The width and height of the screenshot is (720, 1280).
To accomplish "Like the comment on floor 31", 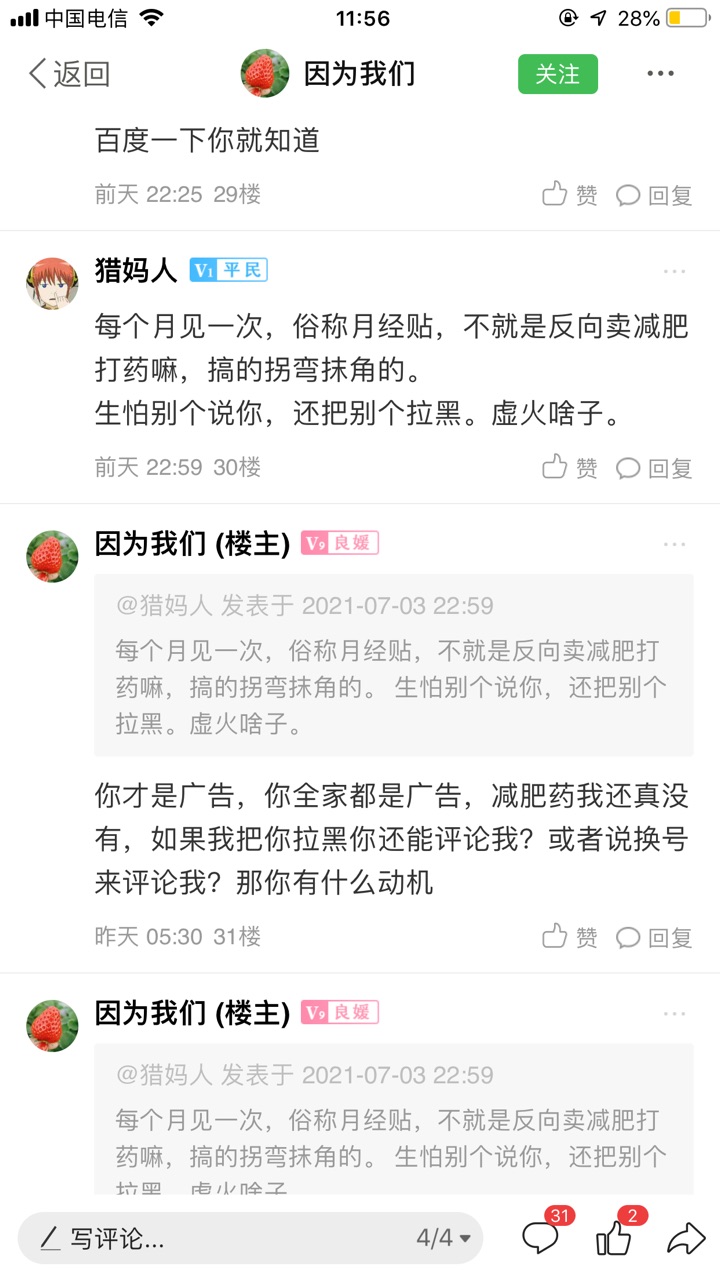I will click(x=570, y=937).
